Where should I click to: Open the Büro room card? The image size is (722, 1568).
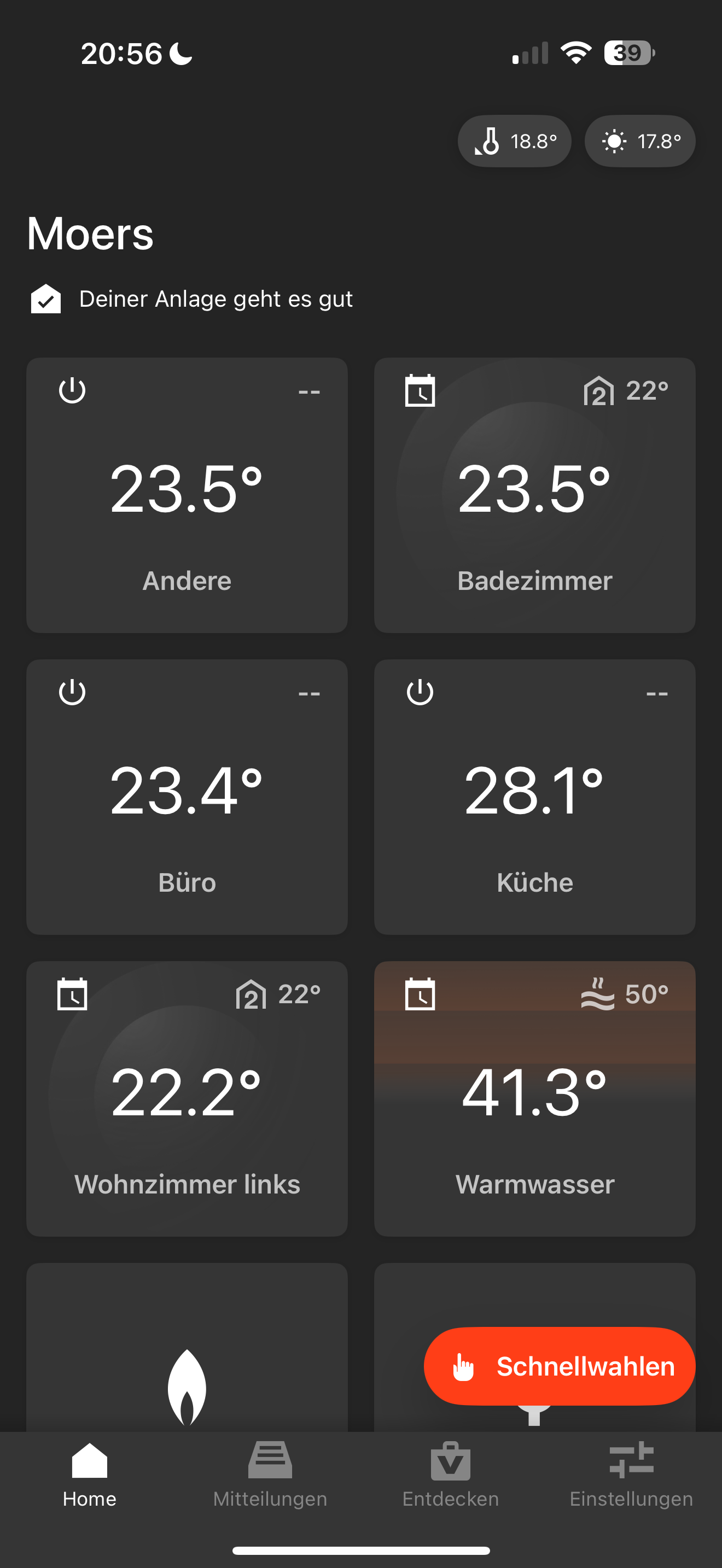[187, 797]
